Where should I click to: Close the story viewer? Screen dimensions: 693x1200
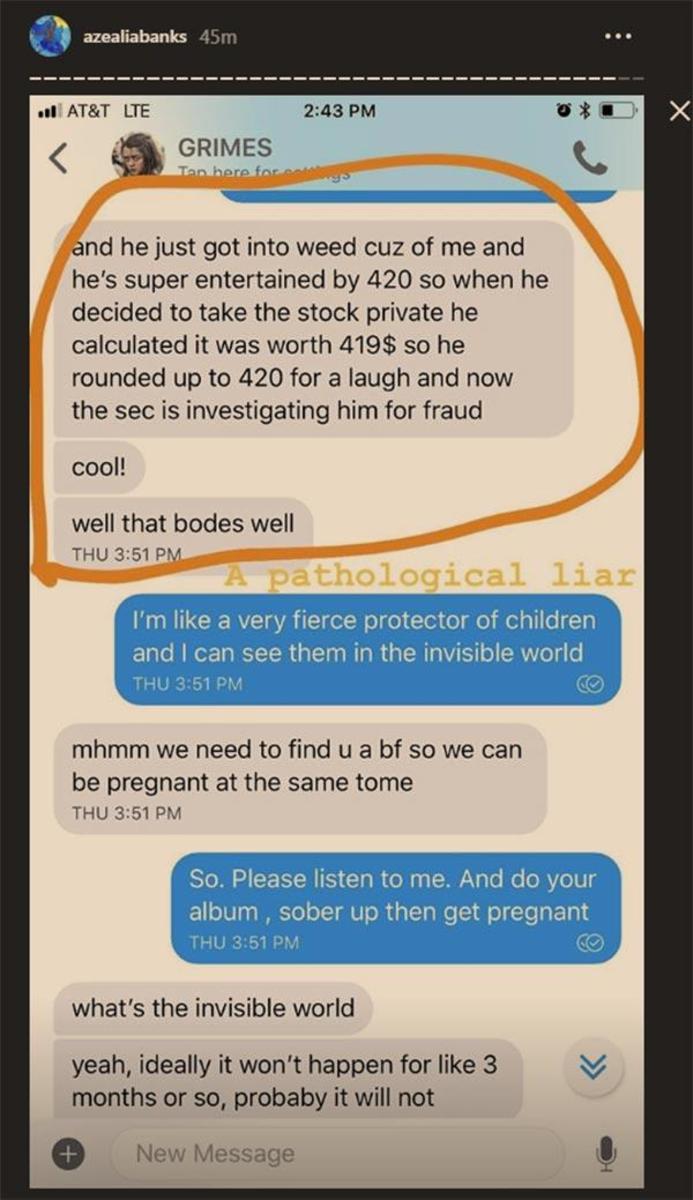(x=678, y=110)
